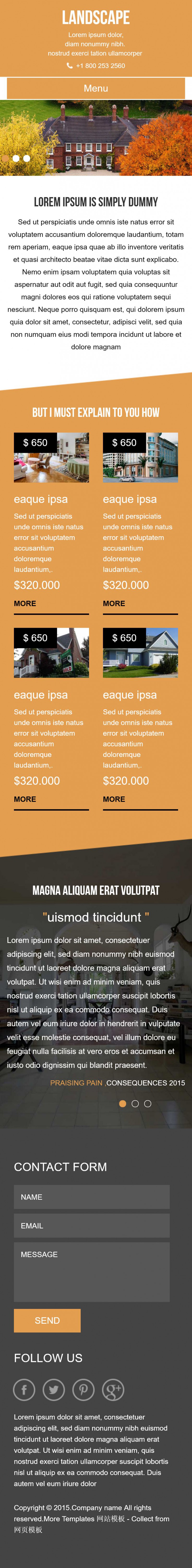Submit the contact form with SEND
Viewport: 192px width, 1568px height.
point(47,1320)
